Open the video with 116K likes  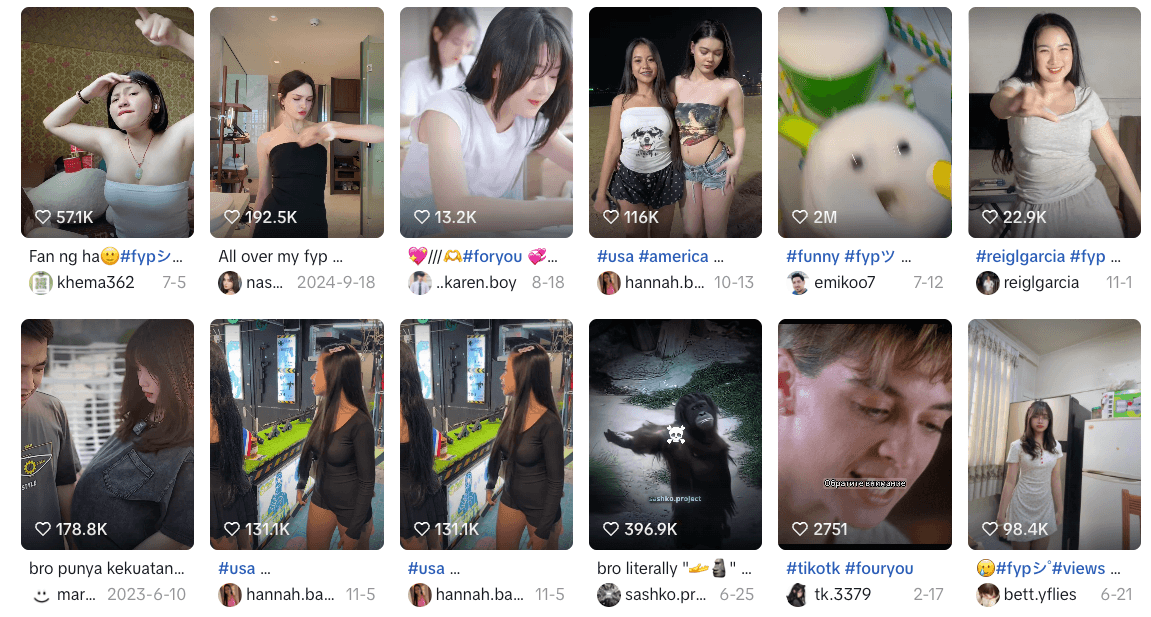(x=675, y=122)
